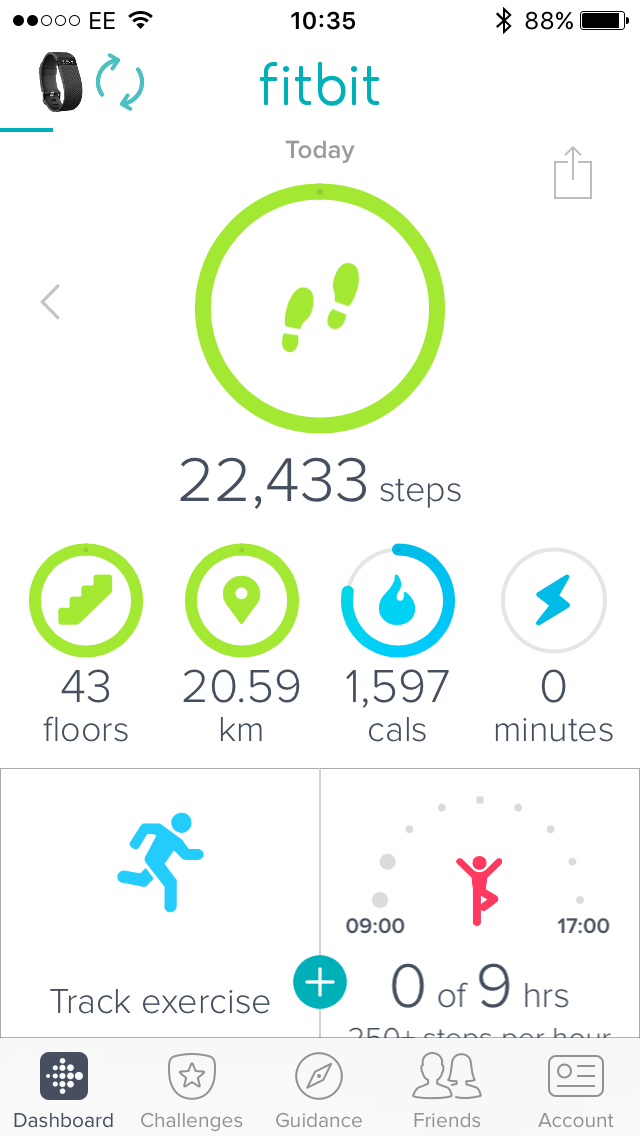Switch to the Dashboard tab
Viewport: 640px width, 1136px height.
64,1090
